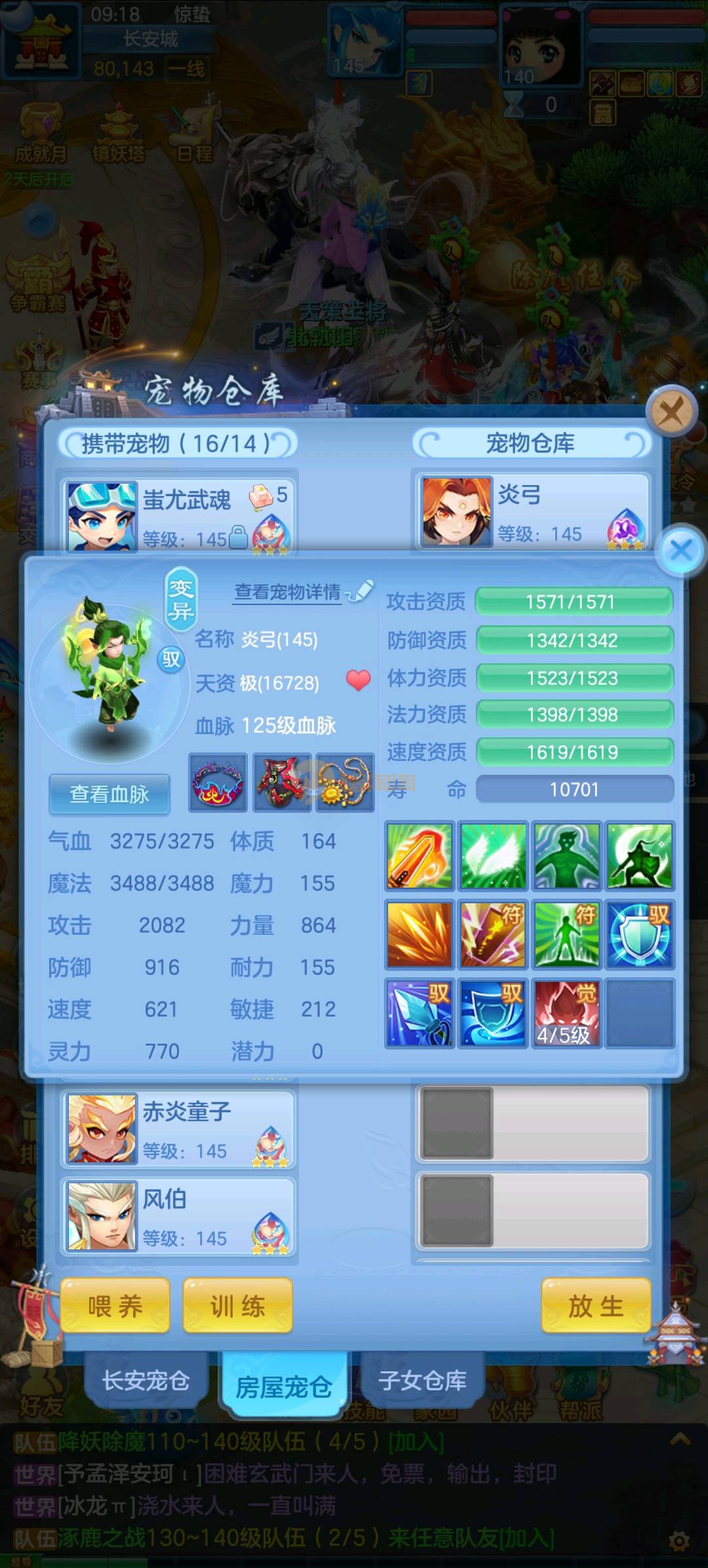Viewport: 708px width, 1568px height.
Task: Tap the red heart favorite icon
Action: pyautogui.click(x=358, y=680)
